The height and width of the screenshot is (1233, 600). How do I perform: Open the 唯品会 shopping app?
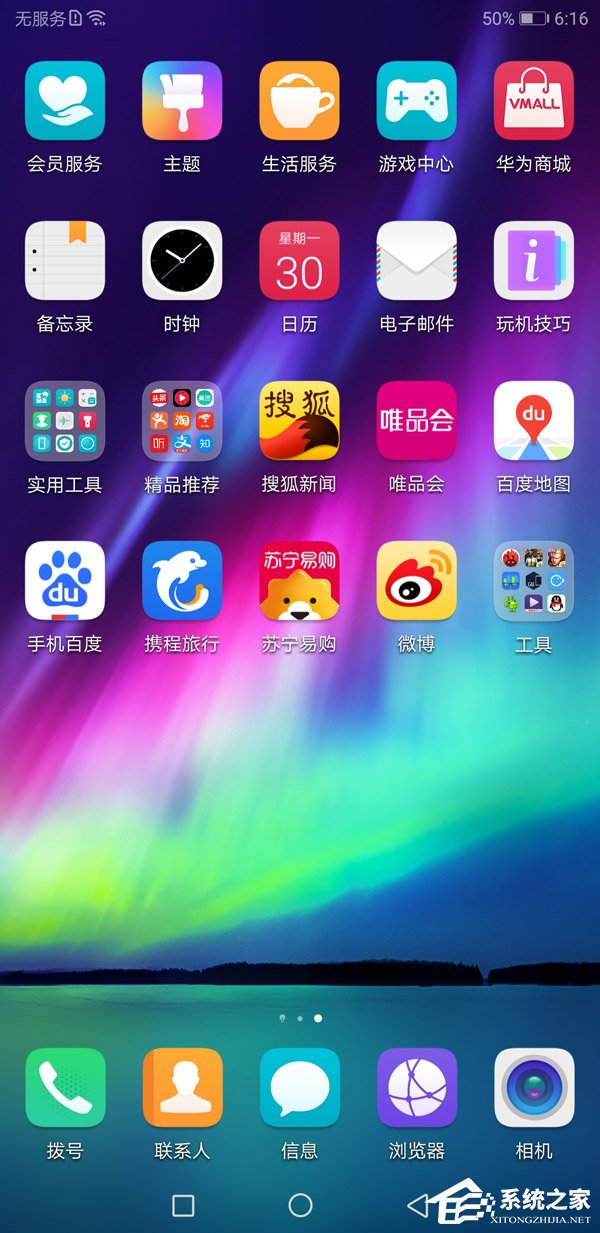click(416, 421)
